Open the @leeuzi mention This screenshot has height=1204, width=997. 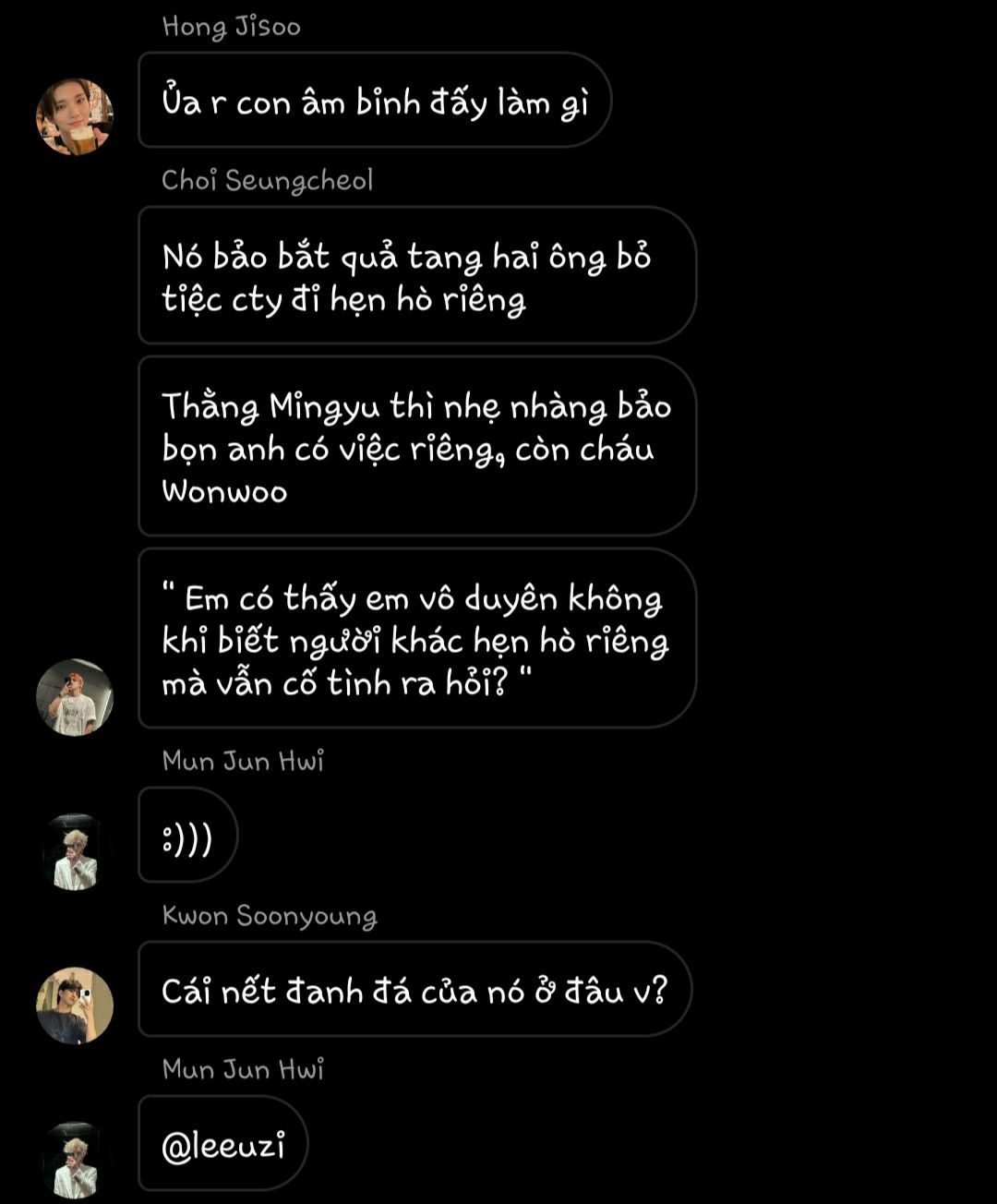(222, 1145)
